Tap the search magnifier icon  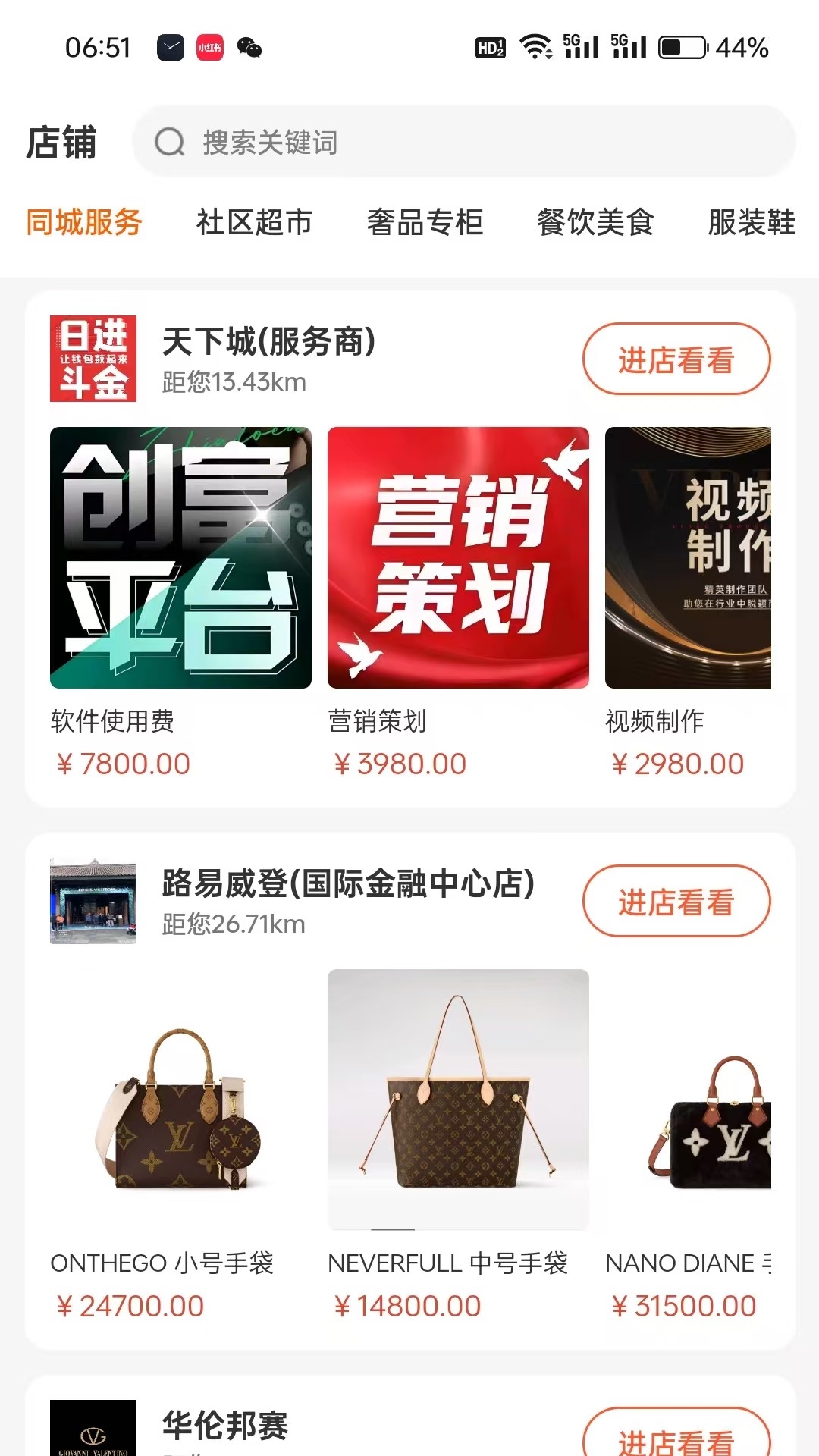pos(171,142)
